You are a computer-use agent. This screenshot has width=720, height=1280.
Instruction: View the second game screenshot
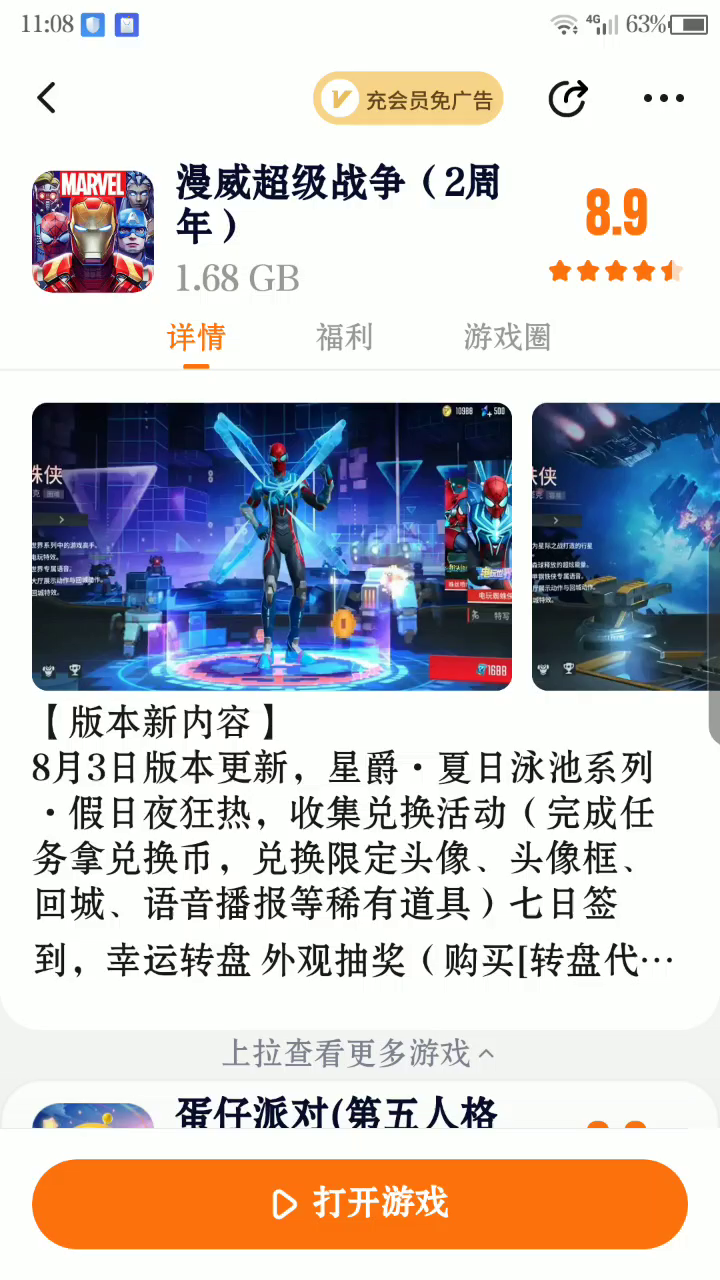[x=625, y=546]
